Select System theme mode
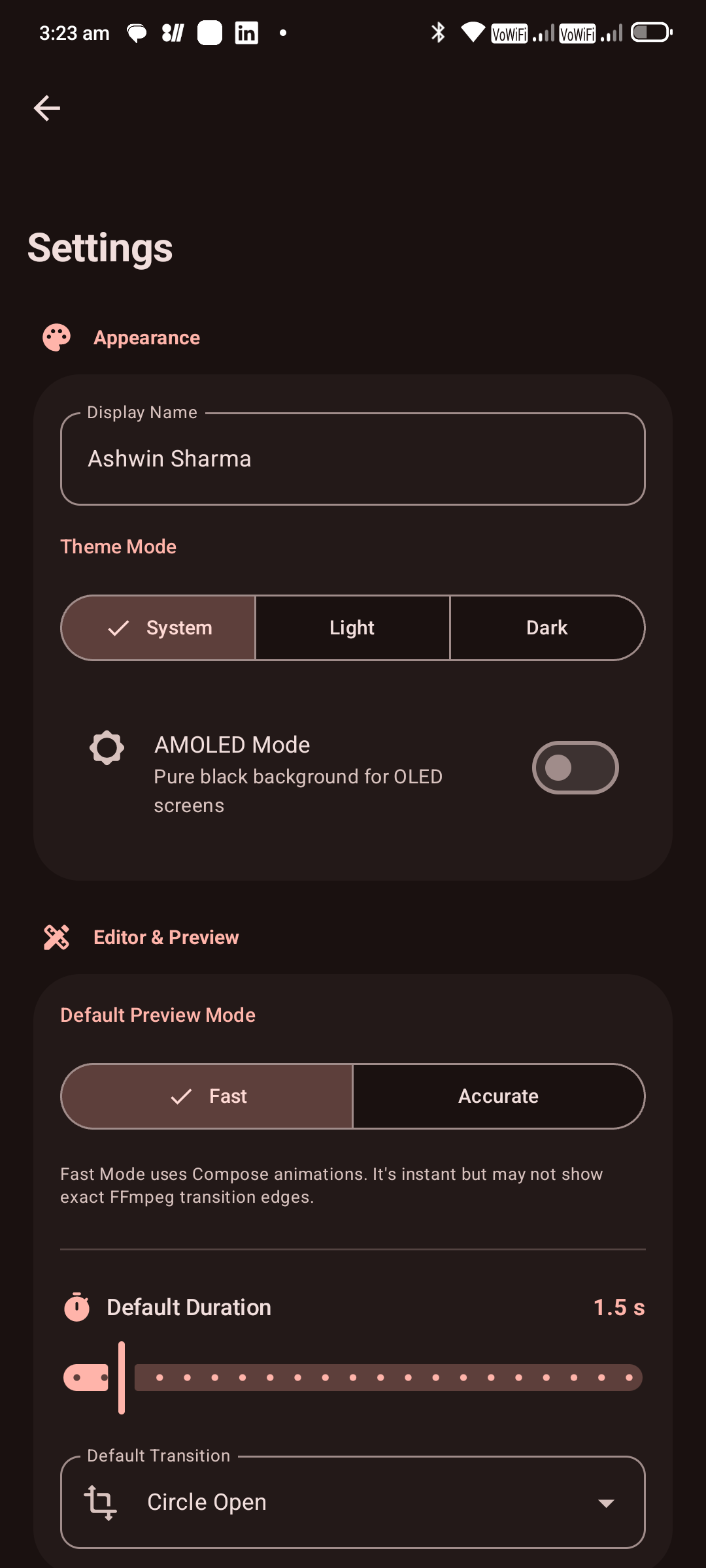The height and width of the screenshot is (1568, 706). 158,628
